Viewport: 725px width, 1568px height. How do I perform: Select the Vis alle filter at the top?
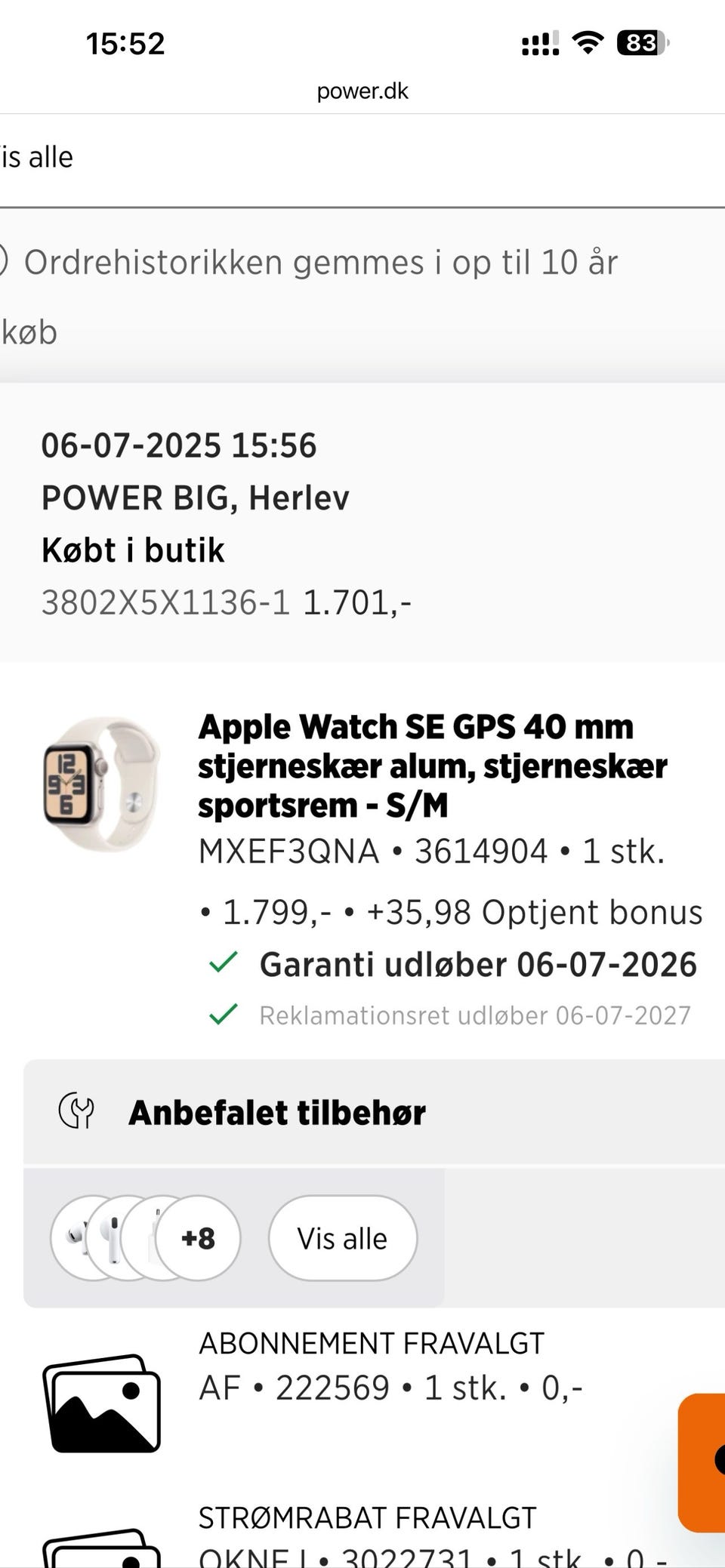click(37, 157)
